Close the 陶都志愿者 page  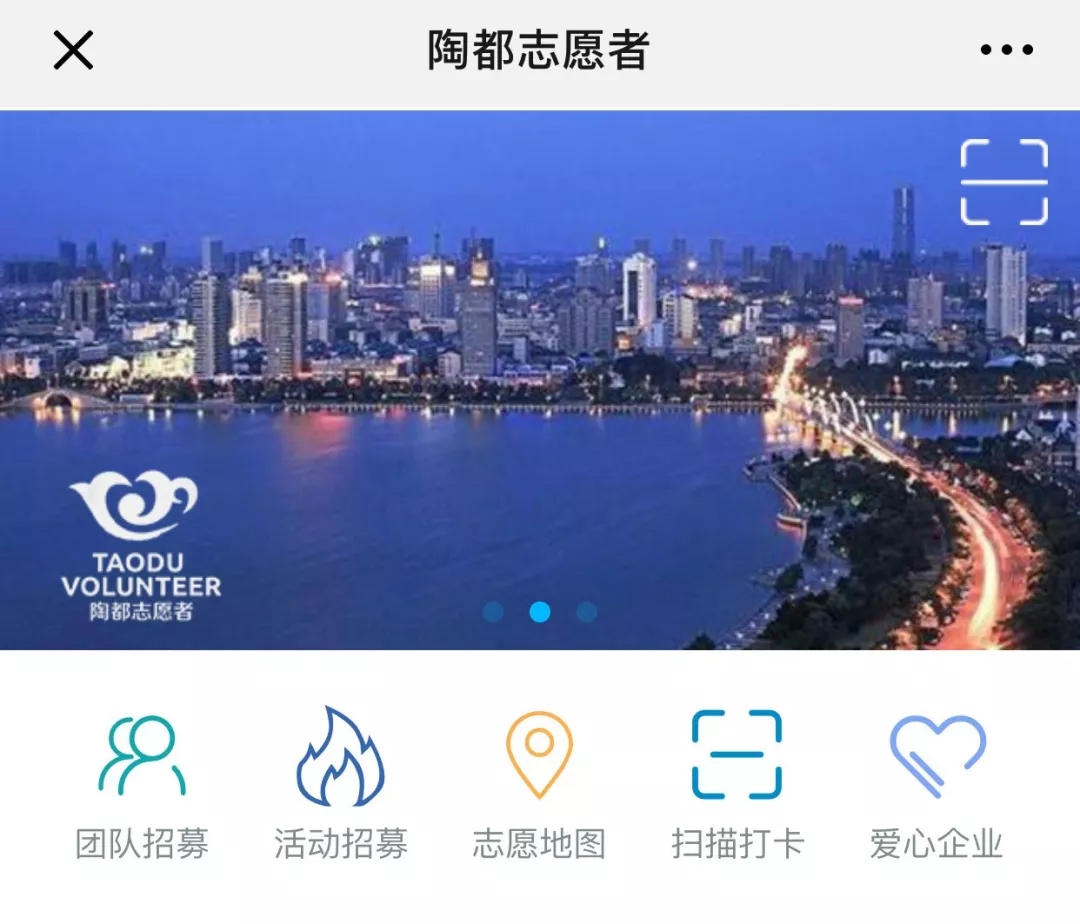click(x=73, y=50)
